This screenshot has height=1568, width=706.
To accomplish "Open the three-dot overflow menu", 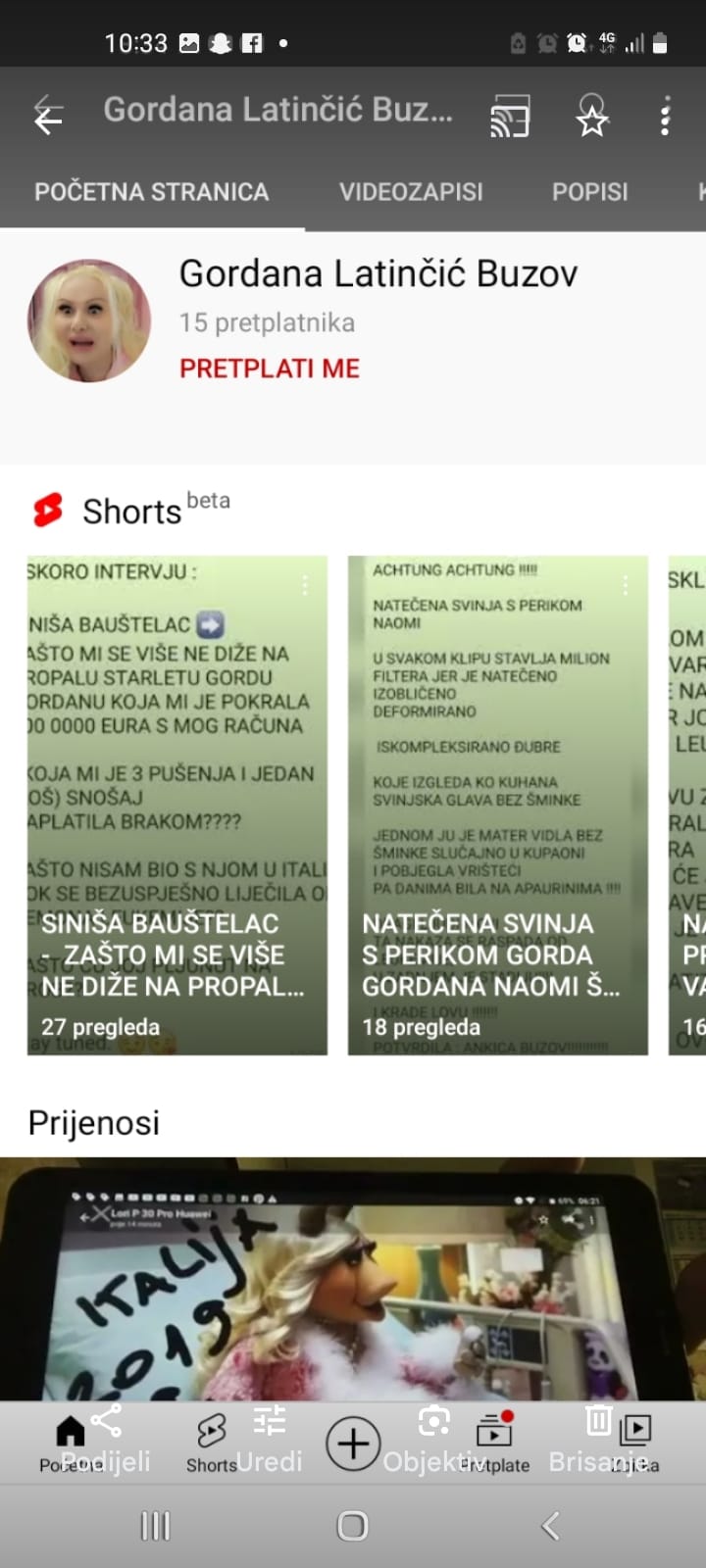I will point(665,118).
